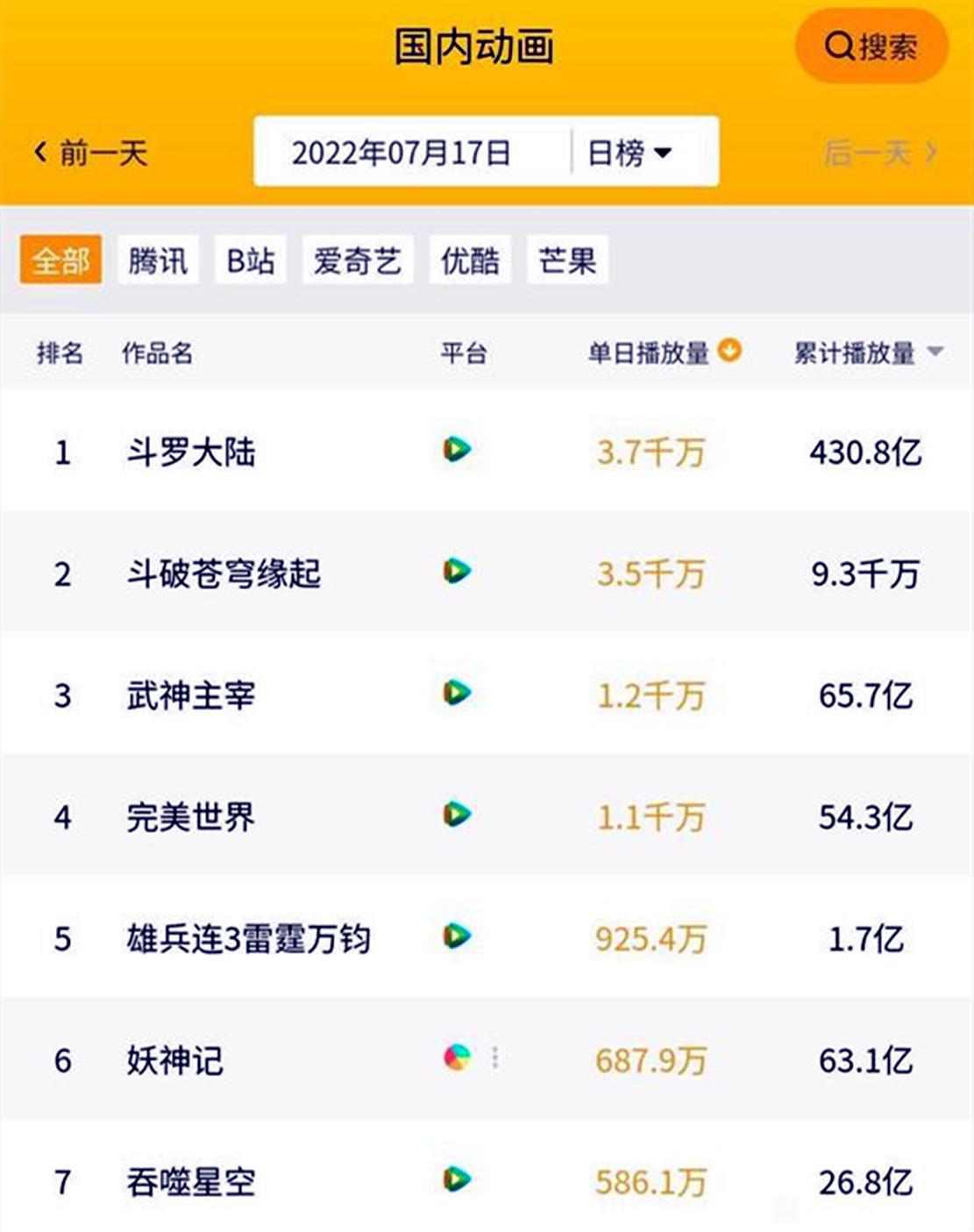
Task: Switch to the 芒果 tab
Action: 567,260
